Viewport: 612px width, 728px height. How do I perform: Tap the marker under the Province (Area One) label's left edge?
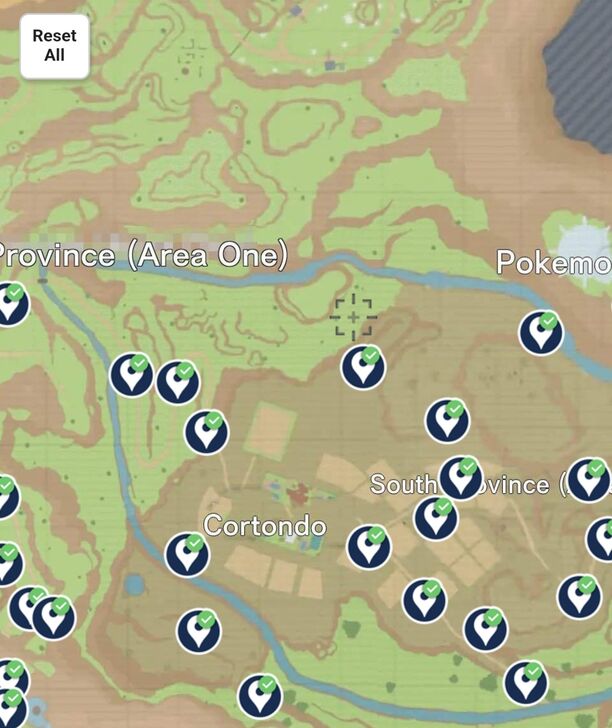[x=10, y=303]
